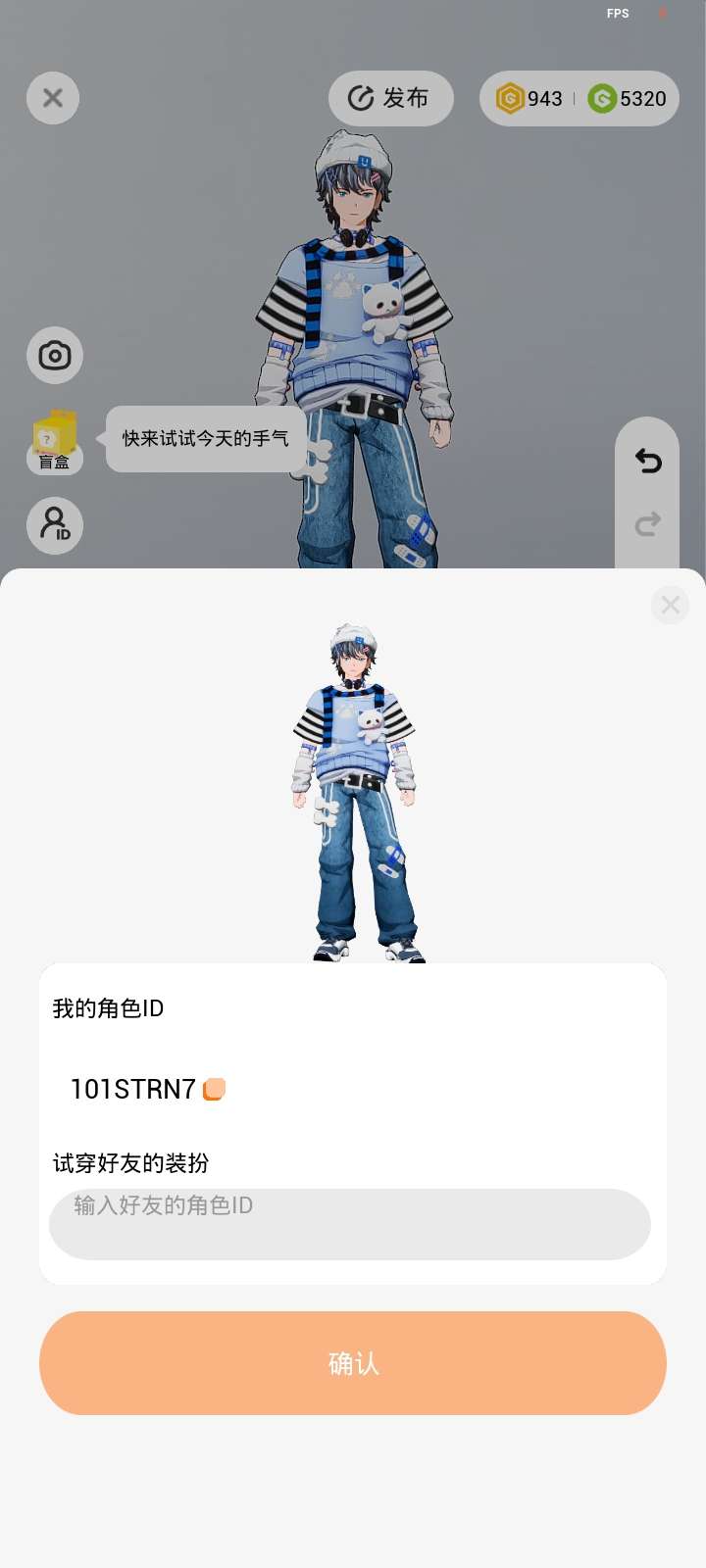Redo the outfit change

(x=647, y=524)
